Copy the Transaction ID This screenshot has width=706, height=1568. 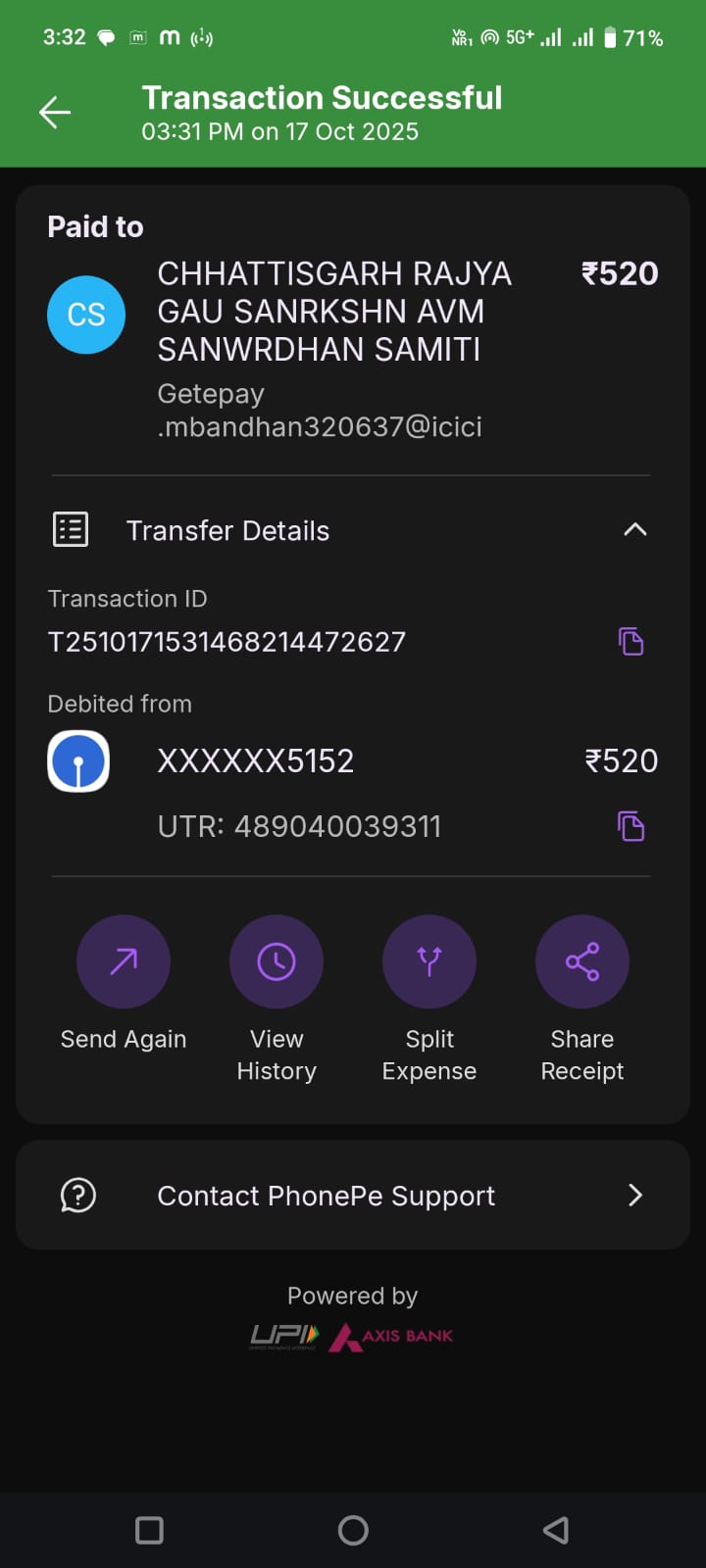(x=631, y=642)
